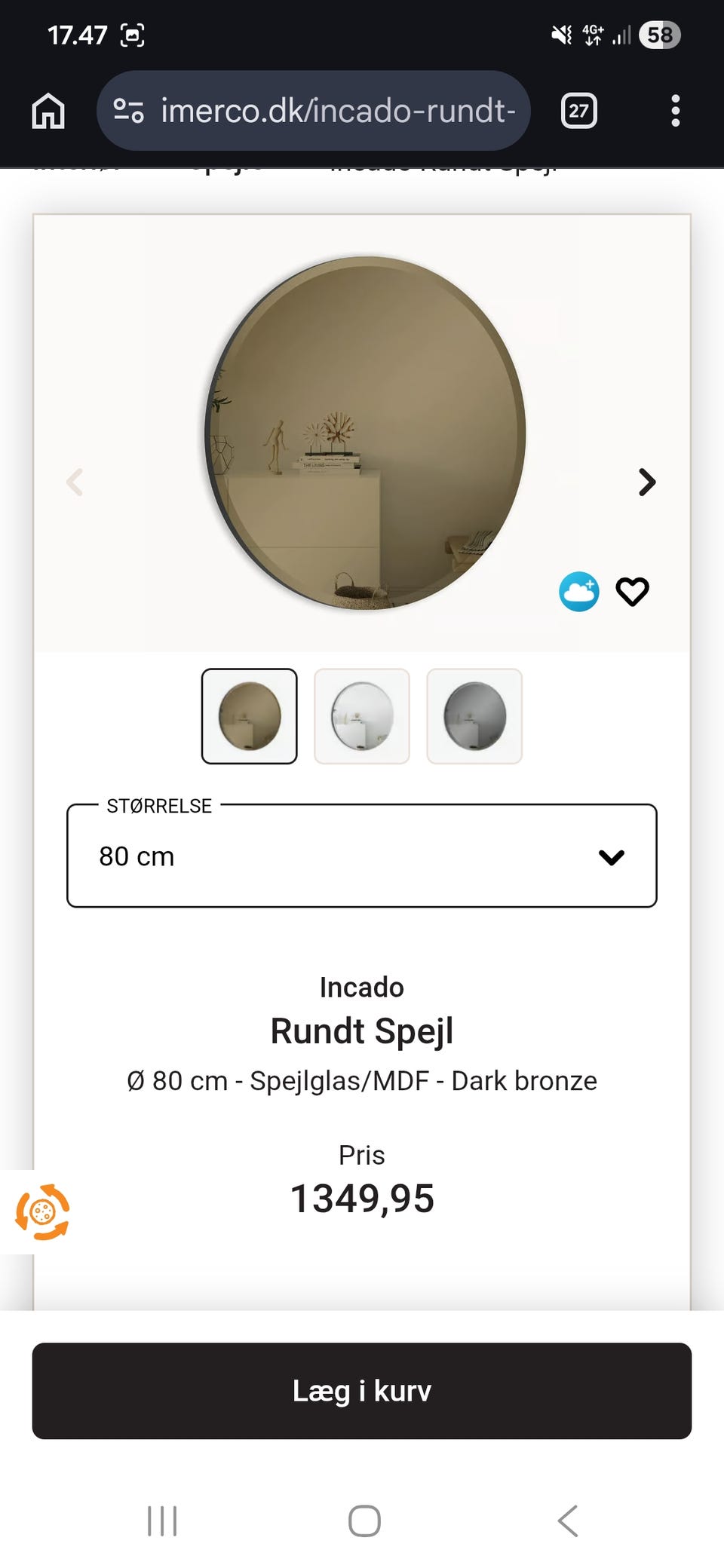Open the browser three-dot menu
724x1568 pixels.
(x=673, y=111)
